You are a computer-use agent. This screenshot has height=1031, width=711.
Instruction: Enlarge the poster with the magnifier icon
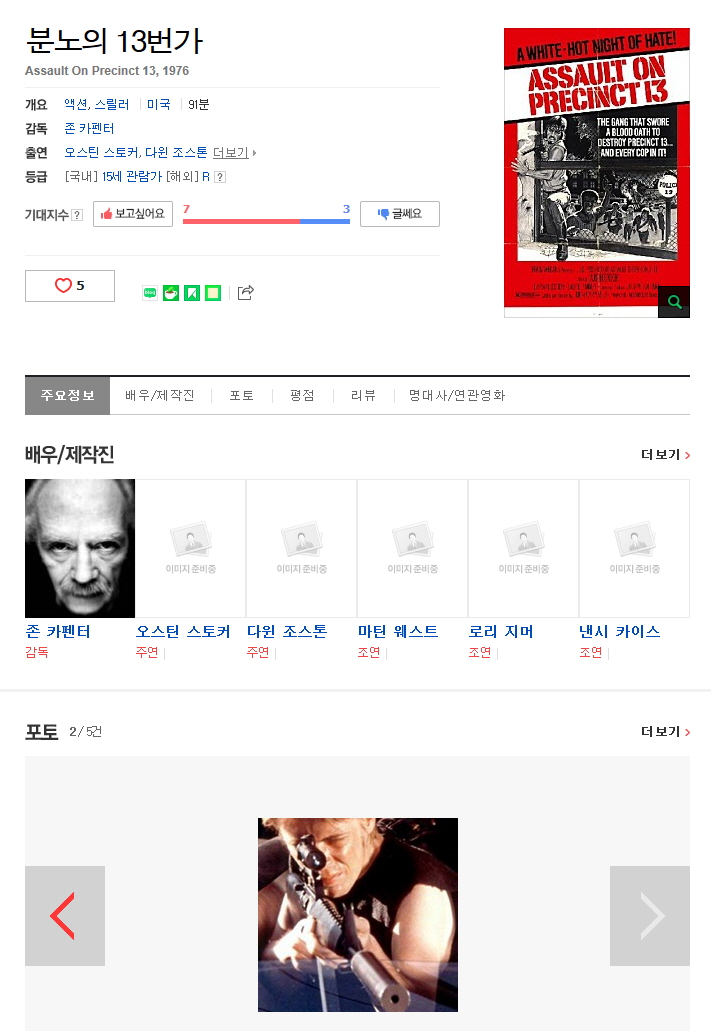point(674,302)
